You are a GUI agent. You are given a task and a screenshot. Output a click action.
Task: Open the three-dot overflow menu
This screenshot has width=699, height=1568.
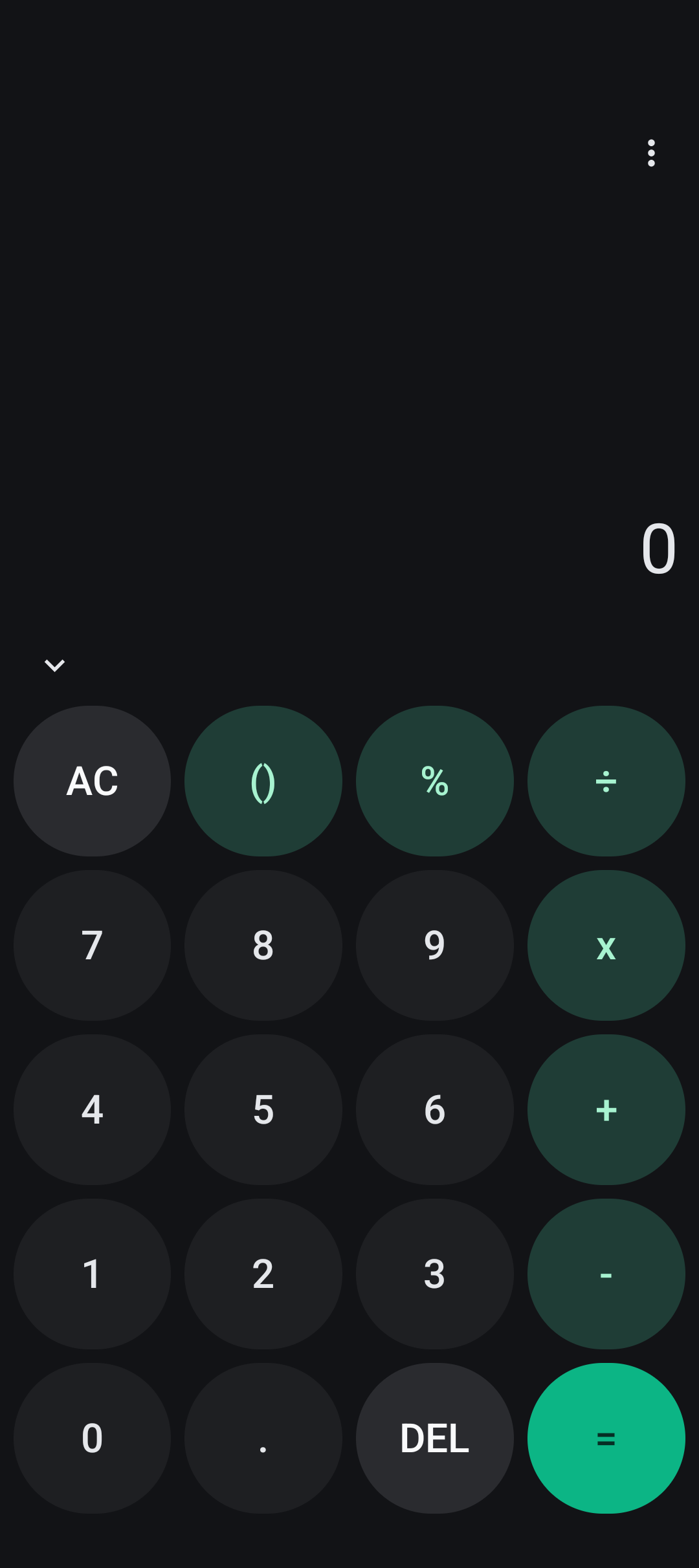[650, 153]
